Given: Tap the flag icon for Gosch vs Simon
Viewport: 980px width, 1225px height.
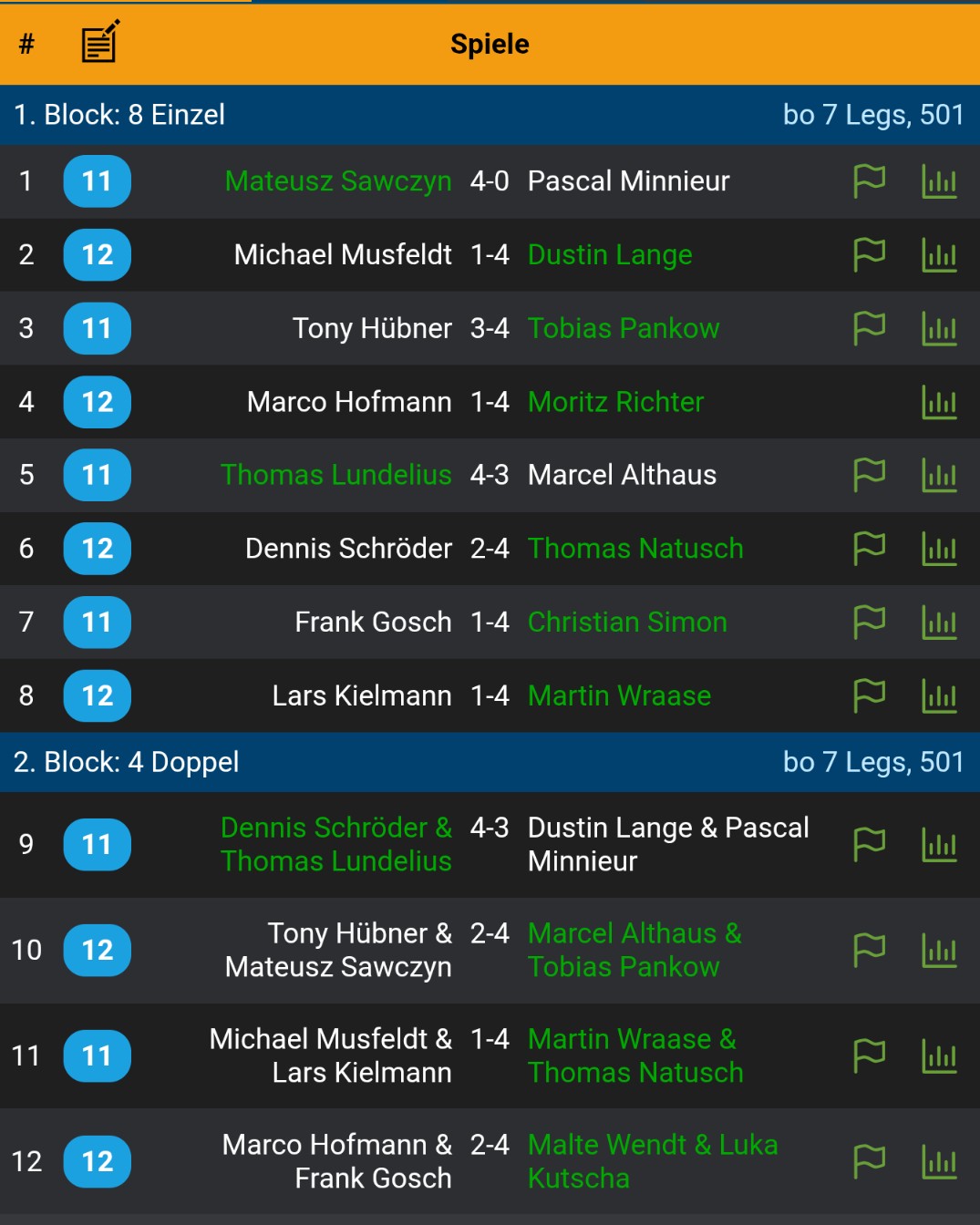Looking at the screenshot, I should (869, 623).
